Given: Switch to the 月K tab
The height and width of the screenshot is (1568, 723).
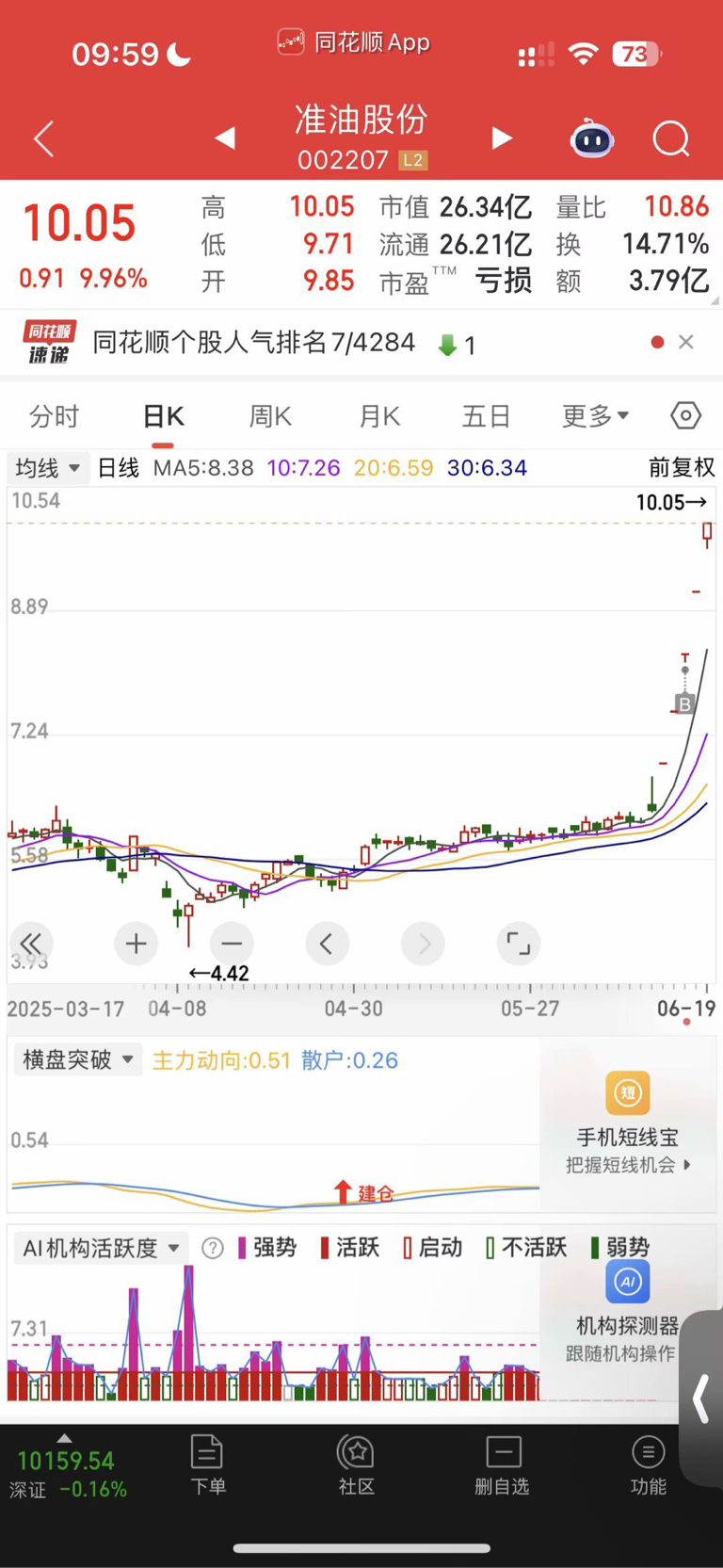Looking at the screenshot, I should (x=379, y=415).
